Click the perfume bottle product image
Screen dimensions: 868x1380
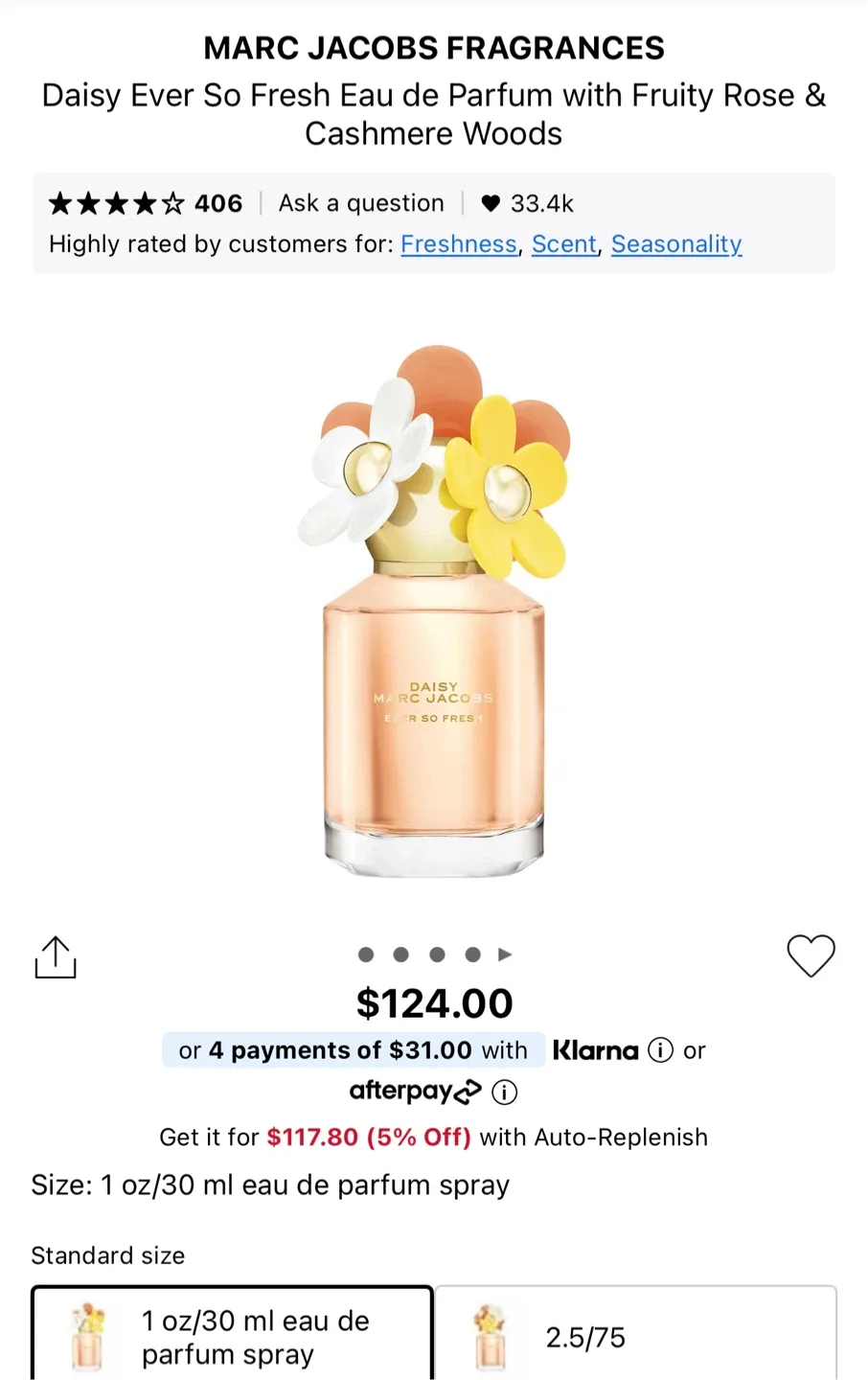433,613
